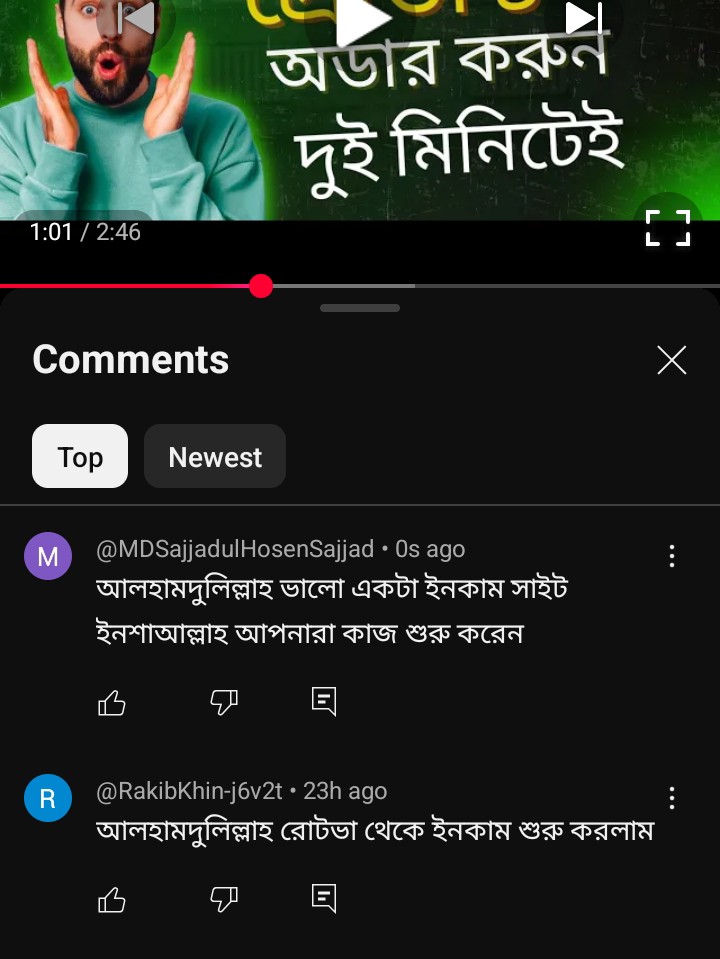Image resolution: width=720 pixels, height=959 pixels.
Task: Switch to Newest comments
Action: 215,457
